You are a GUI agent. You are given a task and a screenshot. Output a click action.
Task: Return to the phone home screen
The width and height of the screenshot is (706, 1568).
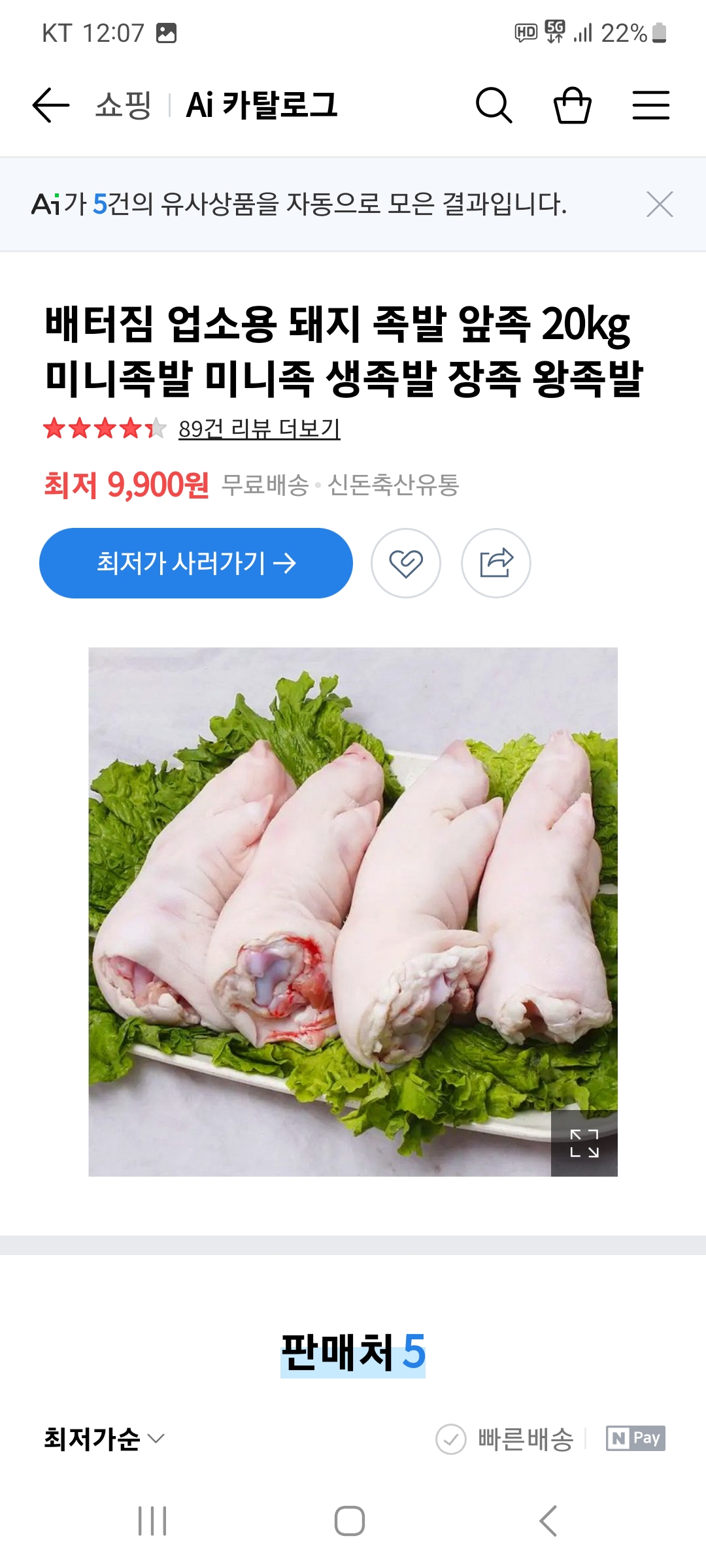pyautogui.click(x=350, y=1521)
